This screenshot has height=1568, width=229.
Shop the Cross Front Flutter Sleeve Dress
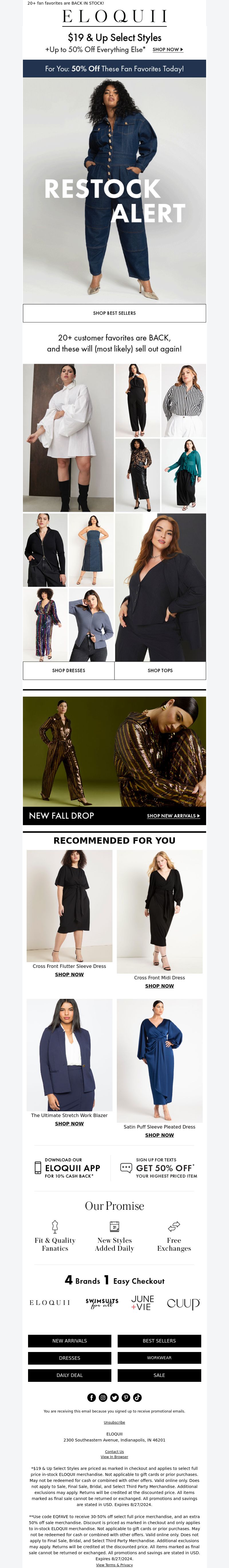pyautogui.click(x=69, y=974)
